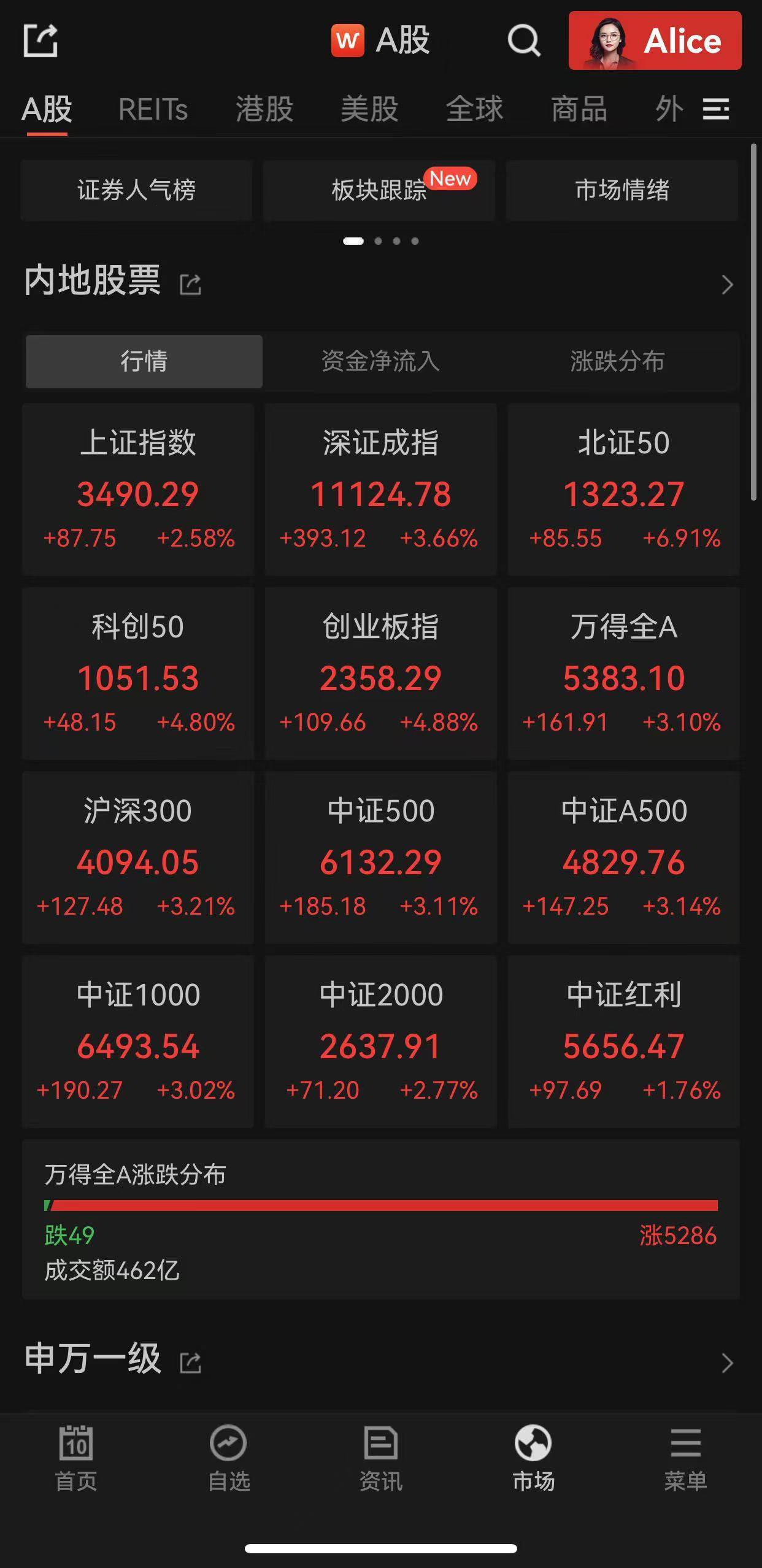Click the share icon beside 内地股票

pos(191,283)
